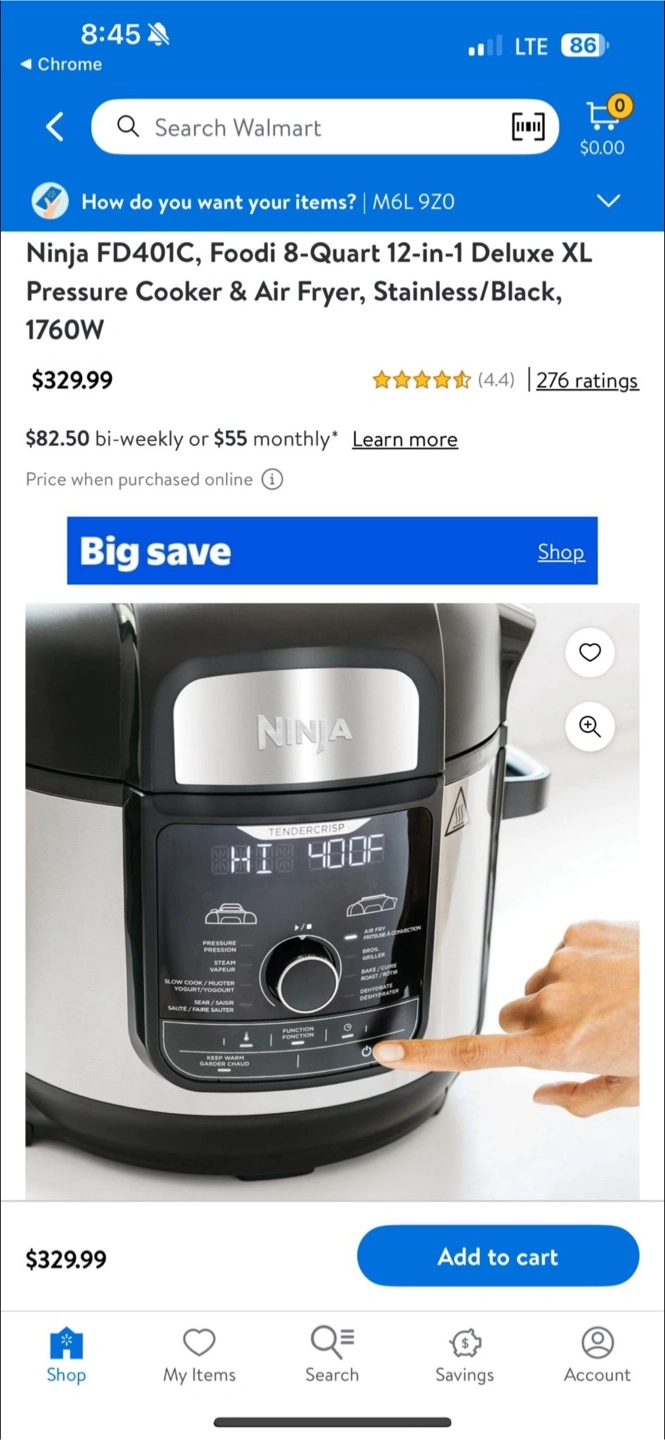The image size is (665, 1440).
Task: Open the Ninja Foodi product photo
Action: click(x=332, y=901)
